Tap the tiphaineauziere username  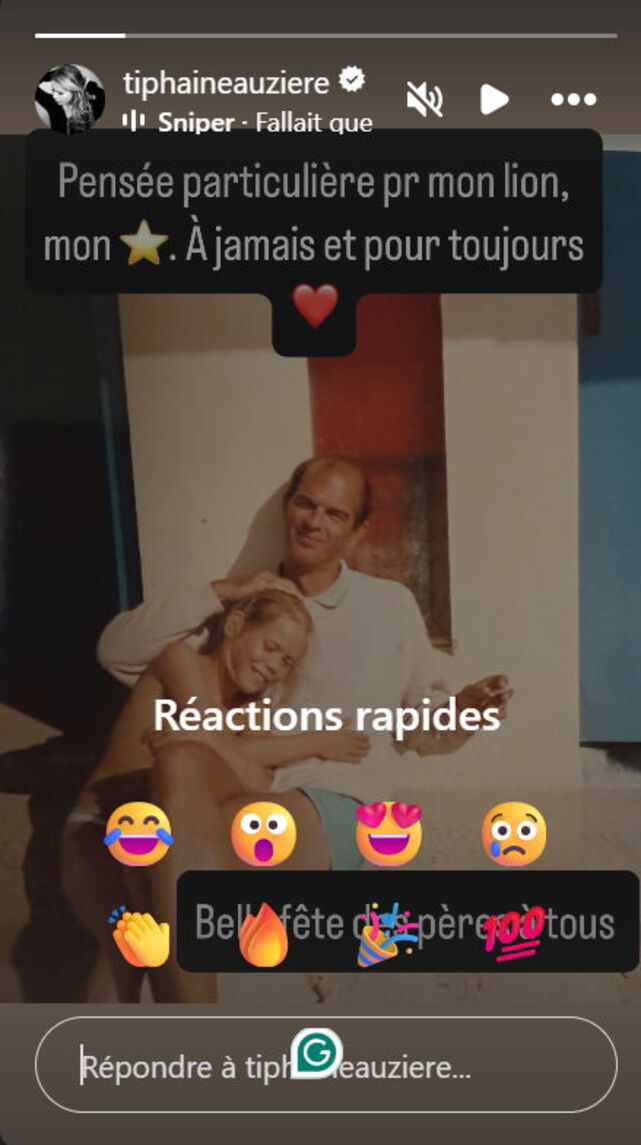click(227, 81)
